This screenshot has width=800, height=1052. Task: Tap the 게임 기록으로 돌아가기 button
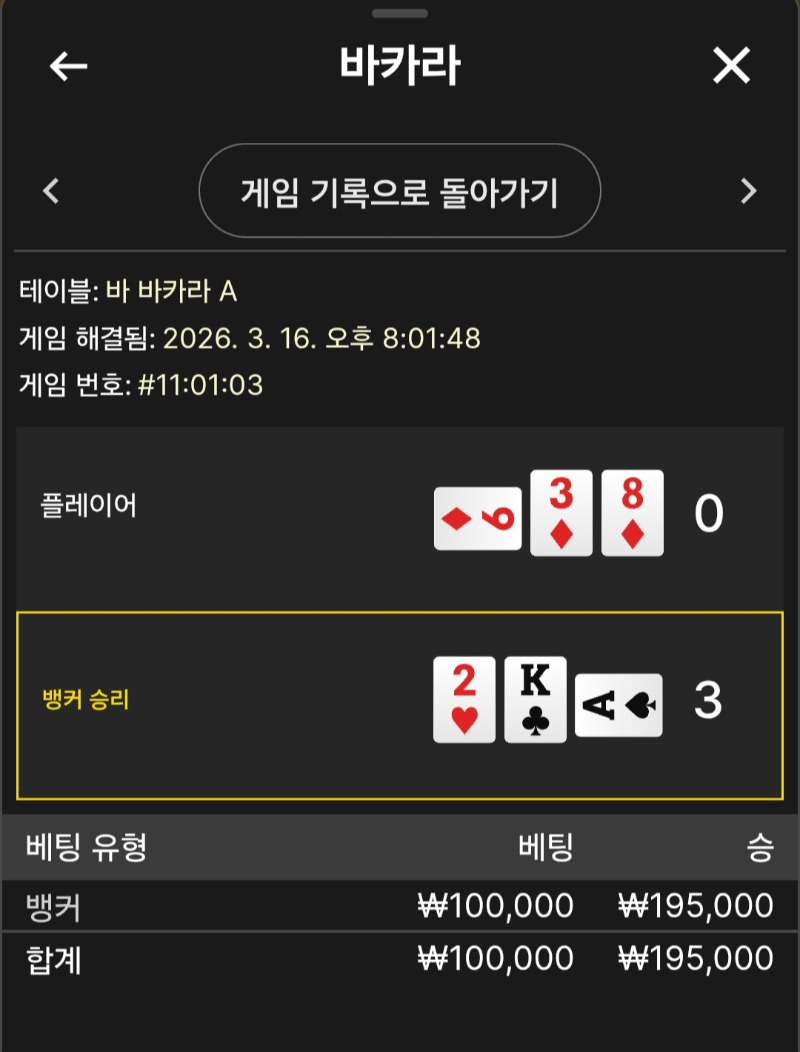pos(400,191)
